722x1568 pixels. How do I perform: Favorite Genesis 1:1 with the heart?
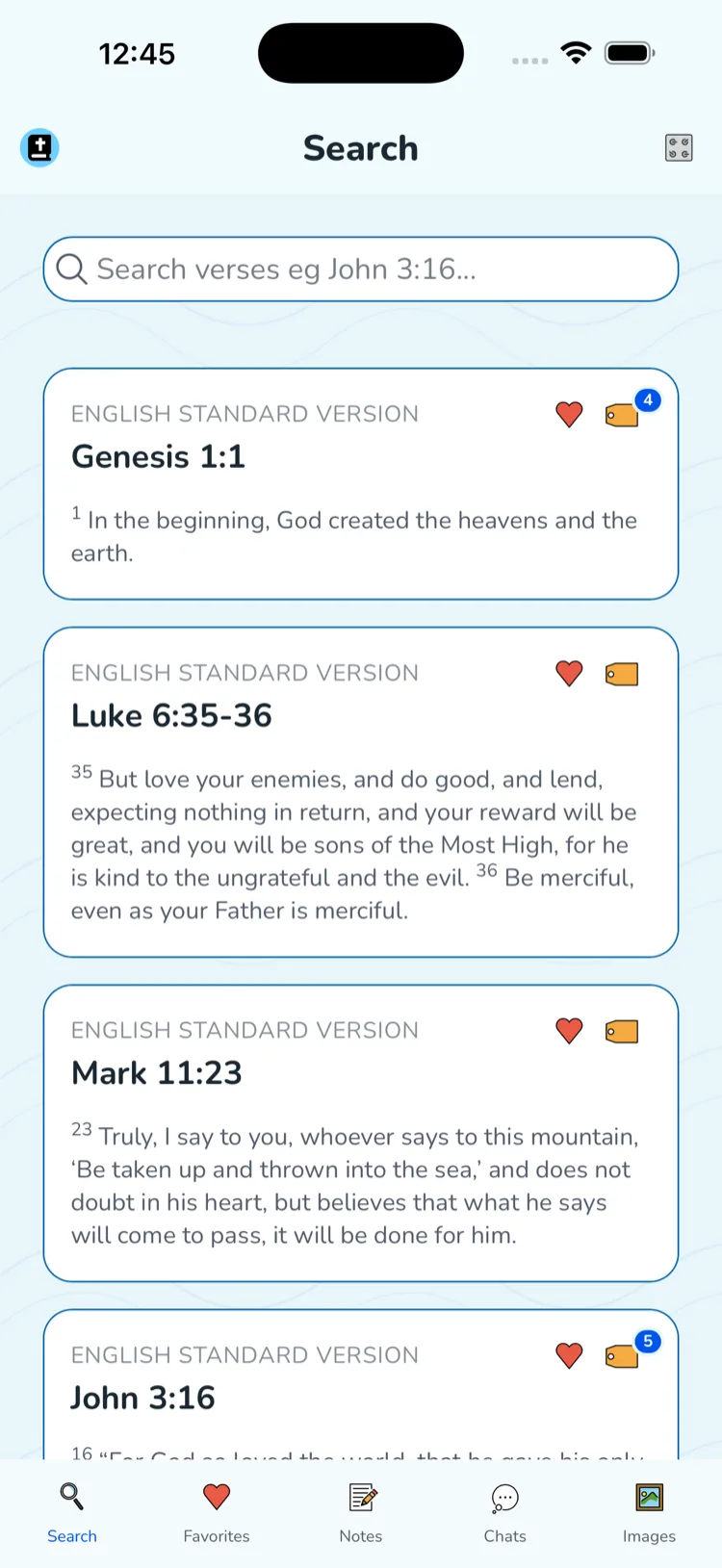point(568,415)
